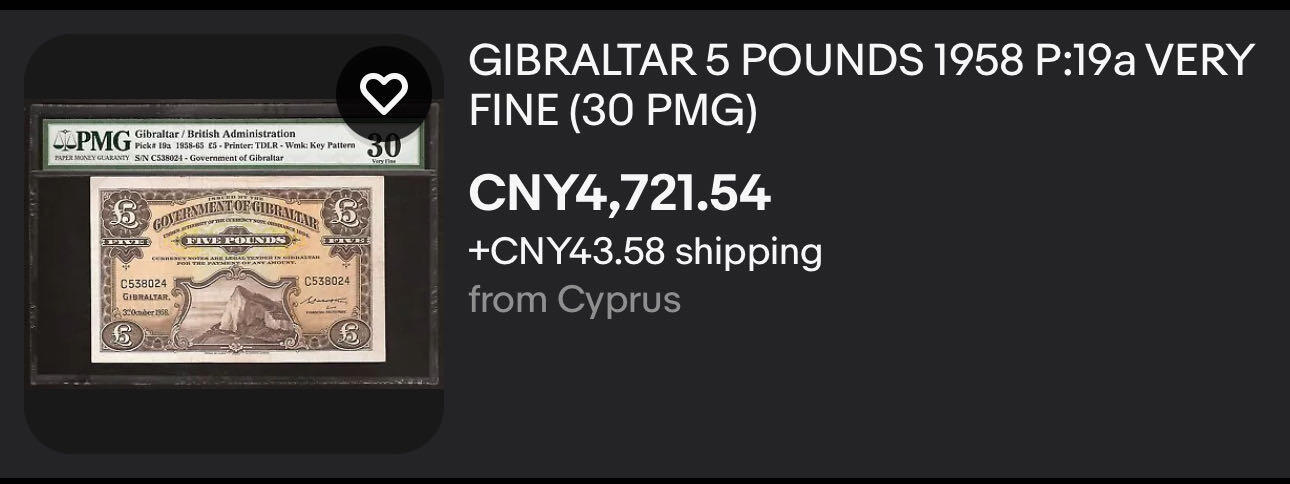Open the Gibraltar 5 Pounds banknote image

point(232,268)
